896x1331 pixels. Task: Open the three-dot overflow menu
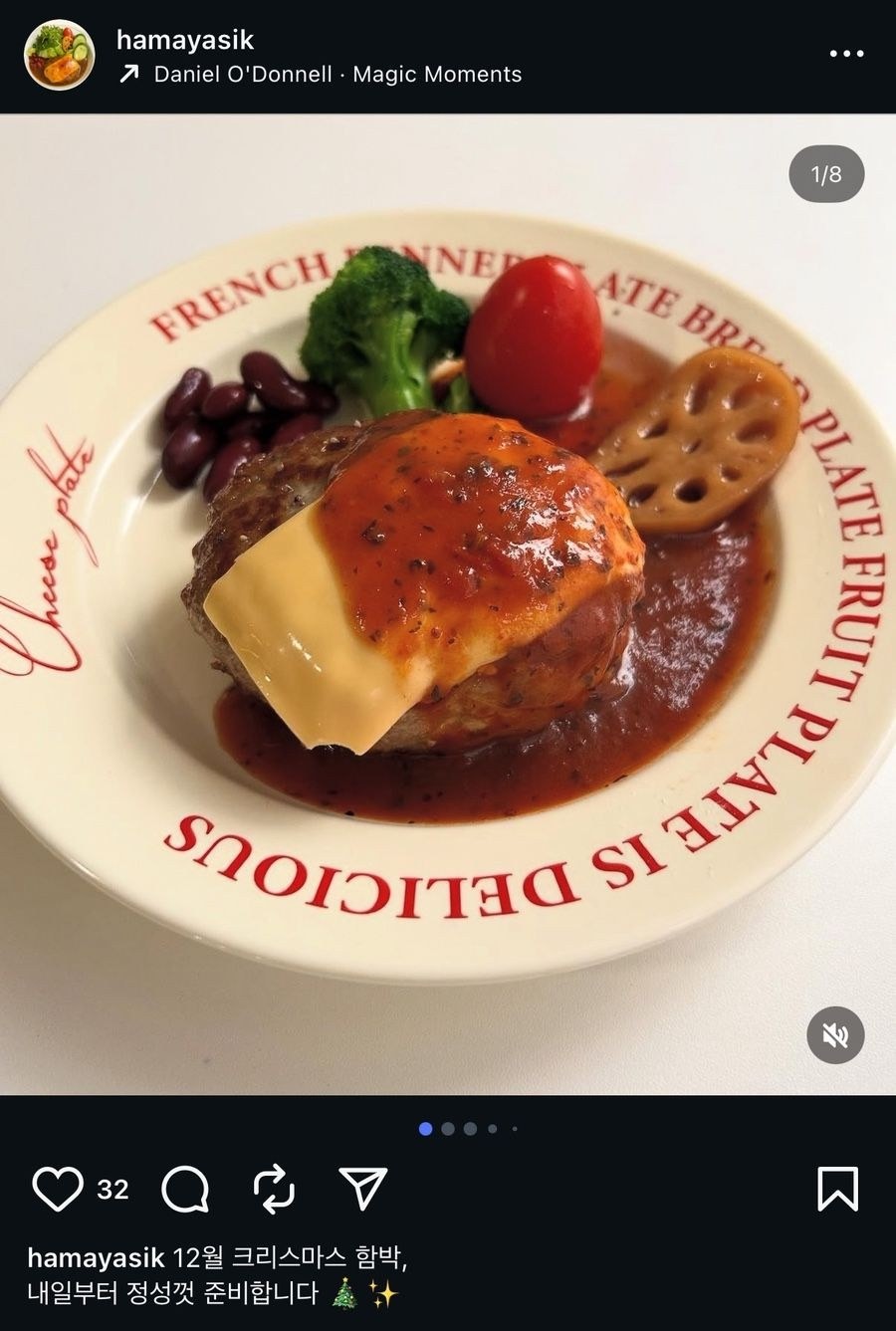tap(846, 54)
